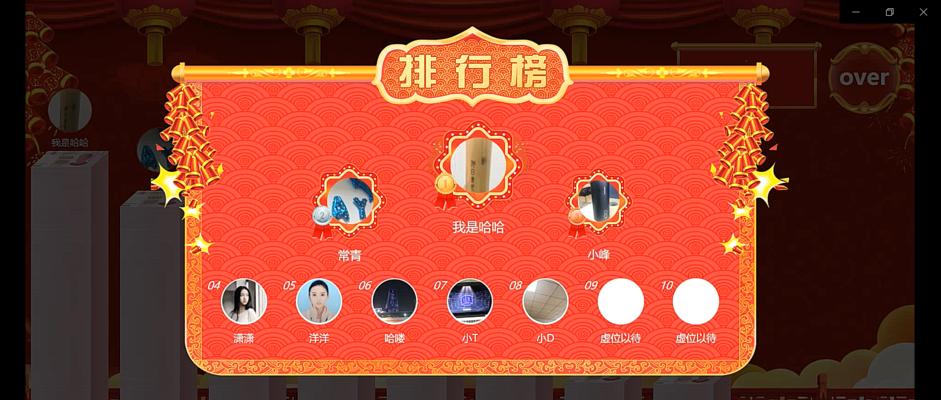Select 小D's avatar ranked 08
Viewport: 941px width, 400px height.
[545, 301]
